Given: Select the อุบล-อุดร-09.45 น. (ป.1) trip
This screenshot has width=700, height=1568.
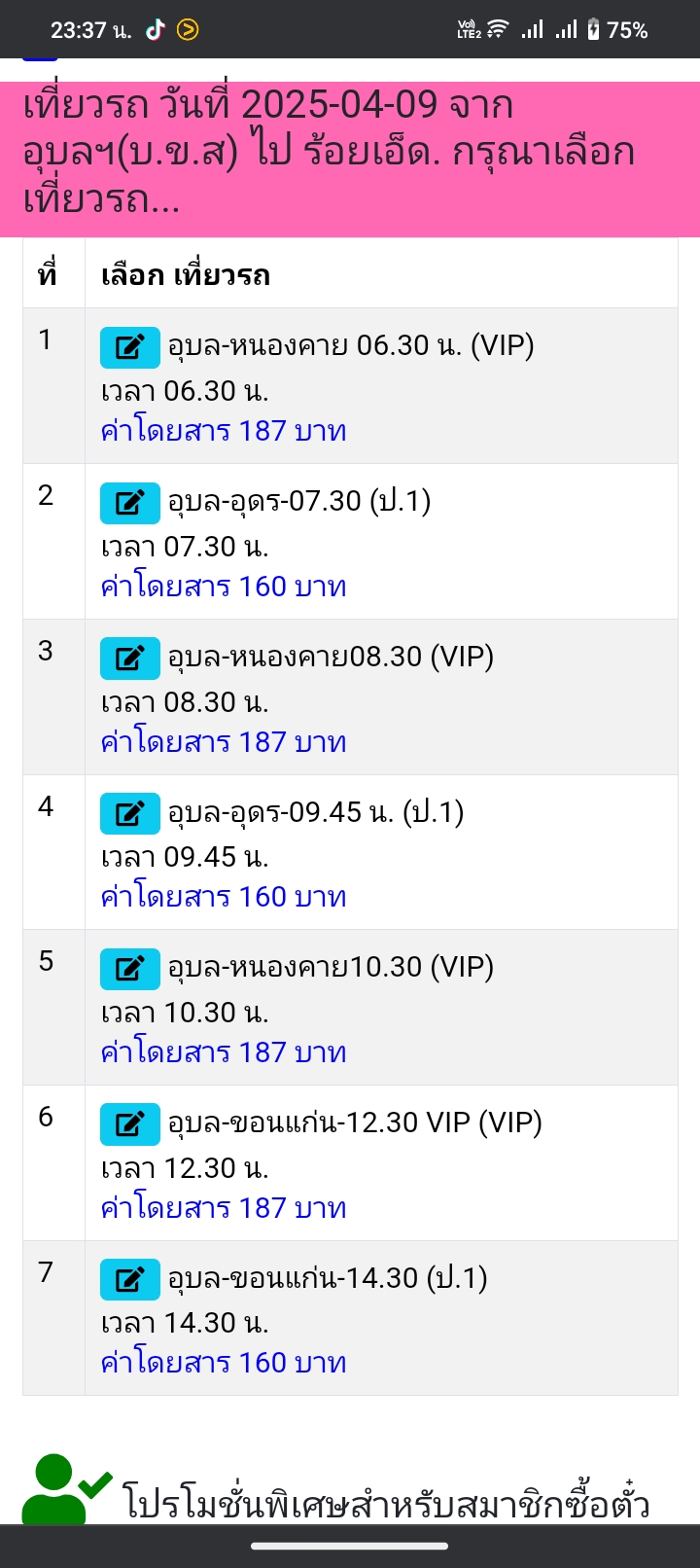Looking at the screenshot, I should (130, 813).
